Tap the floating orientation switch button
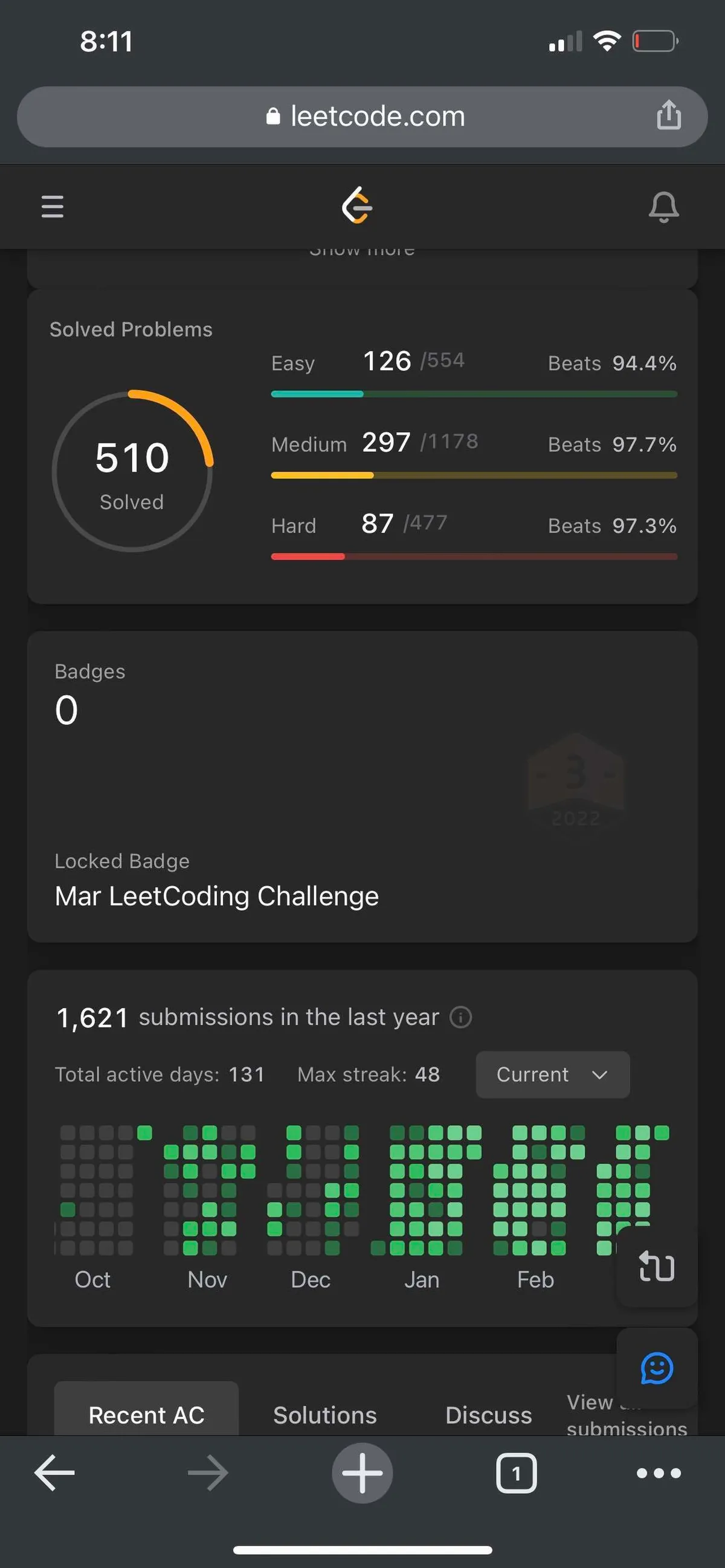Viewport: 725px width, 1568px height. (x=657, y=1267)
